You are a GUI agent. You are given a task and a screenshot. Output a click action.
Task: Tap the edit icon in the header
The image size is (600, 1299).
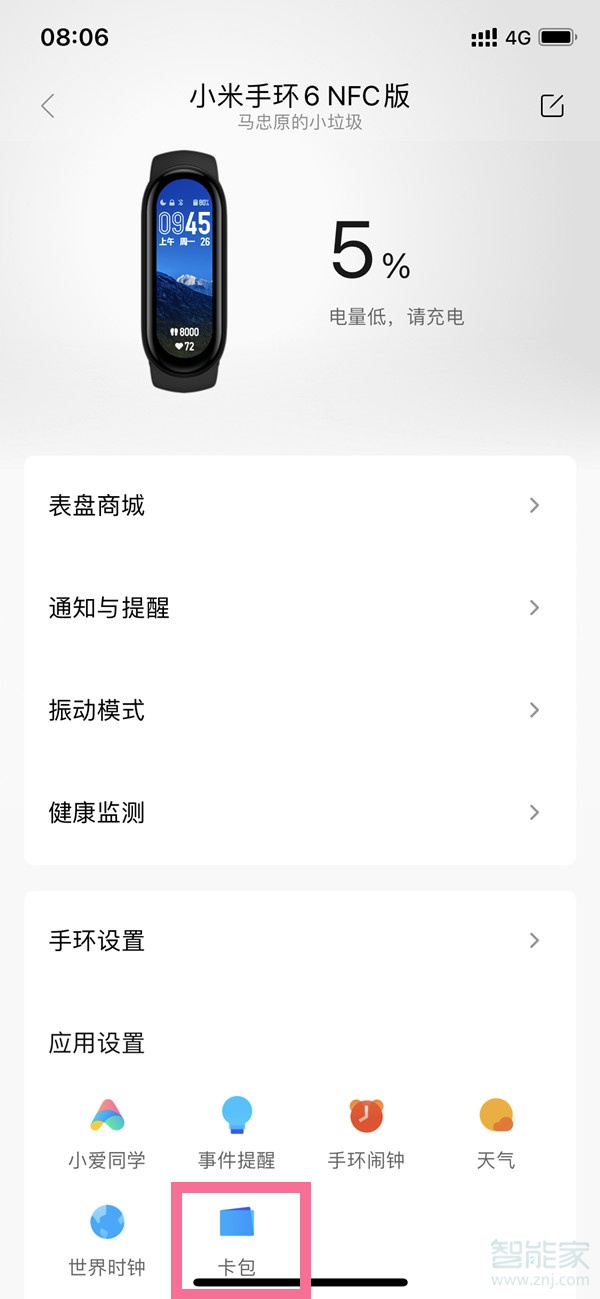click(x=552, y=106)
